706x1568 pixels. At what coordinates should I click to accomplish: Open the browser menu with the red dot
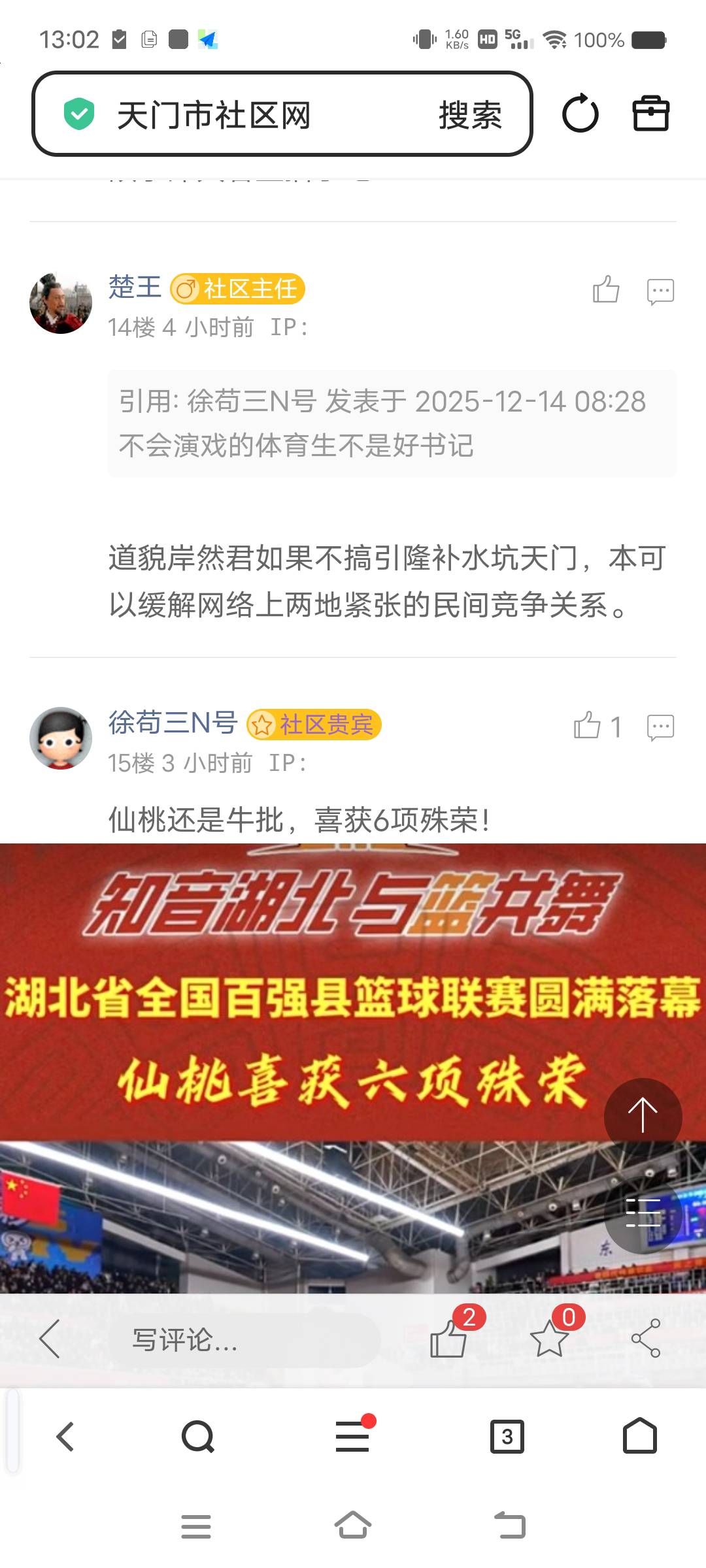point(353,1437)
